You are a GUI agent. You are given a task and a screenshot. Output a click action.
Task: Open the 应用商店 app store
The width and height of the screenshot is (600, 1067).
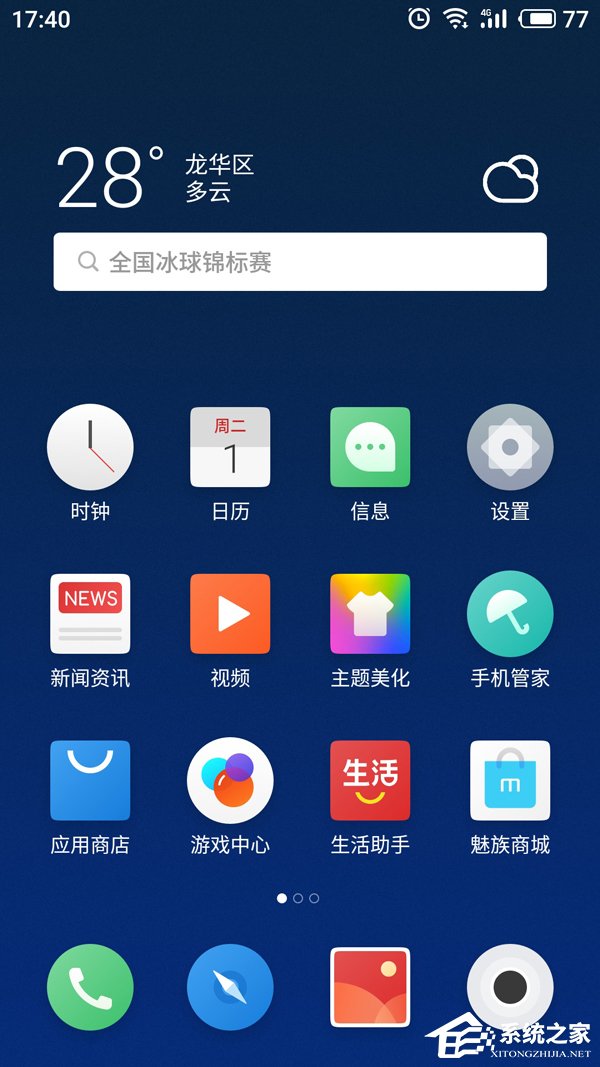point(90,781)
